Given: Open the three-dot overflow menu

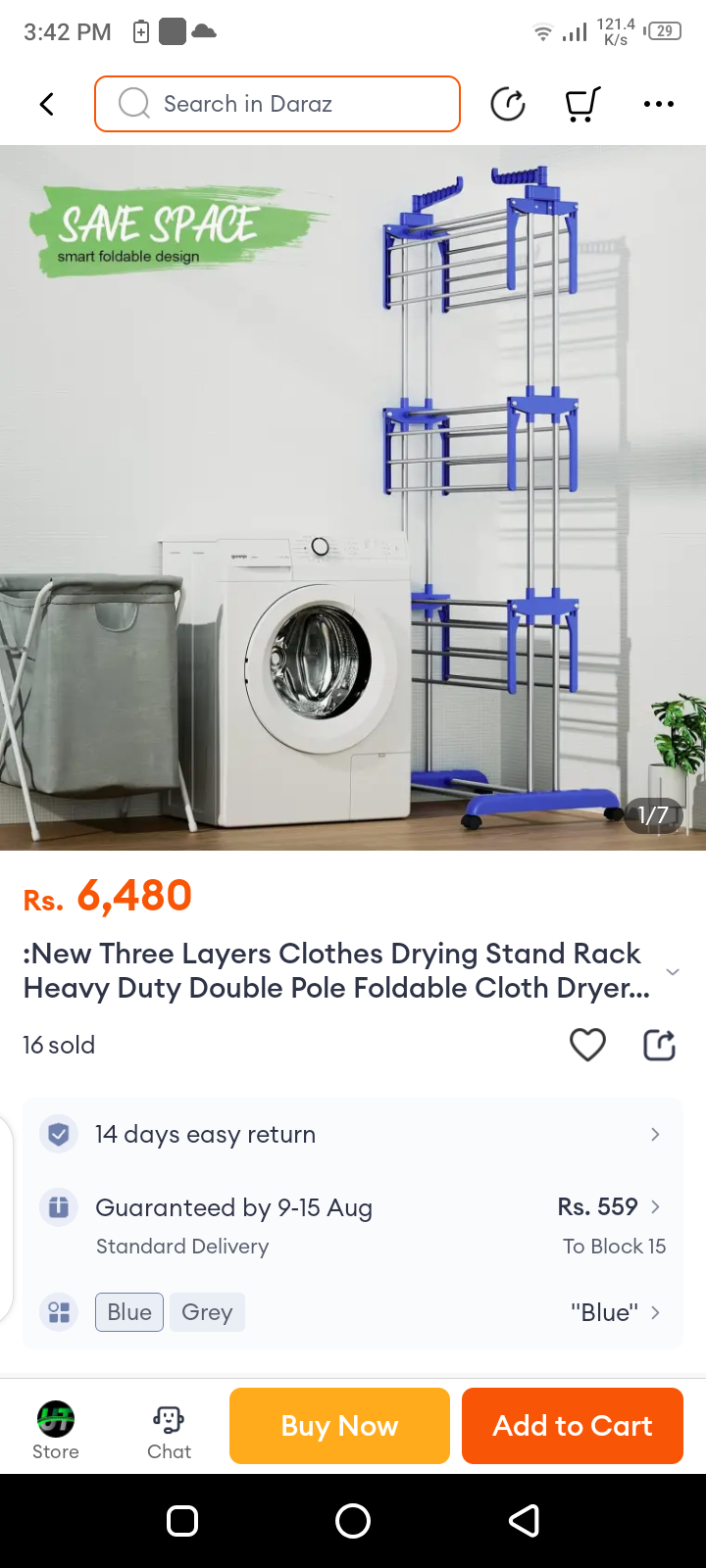Looking at the screenshot, I should tap(659, 104).
